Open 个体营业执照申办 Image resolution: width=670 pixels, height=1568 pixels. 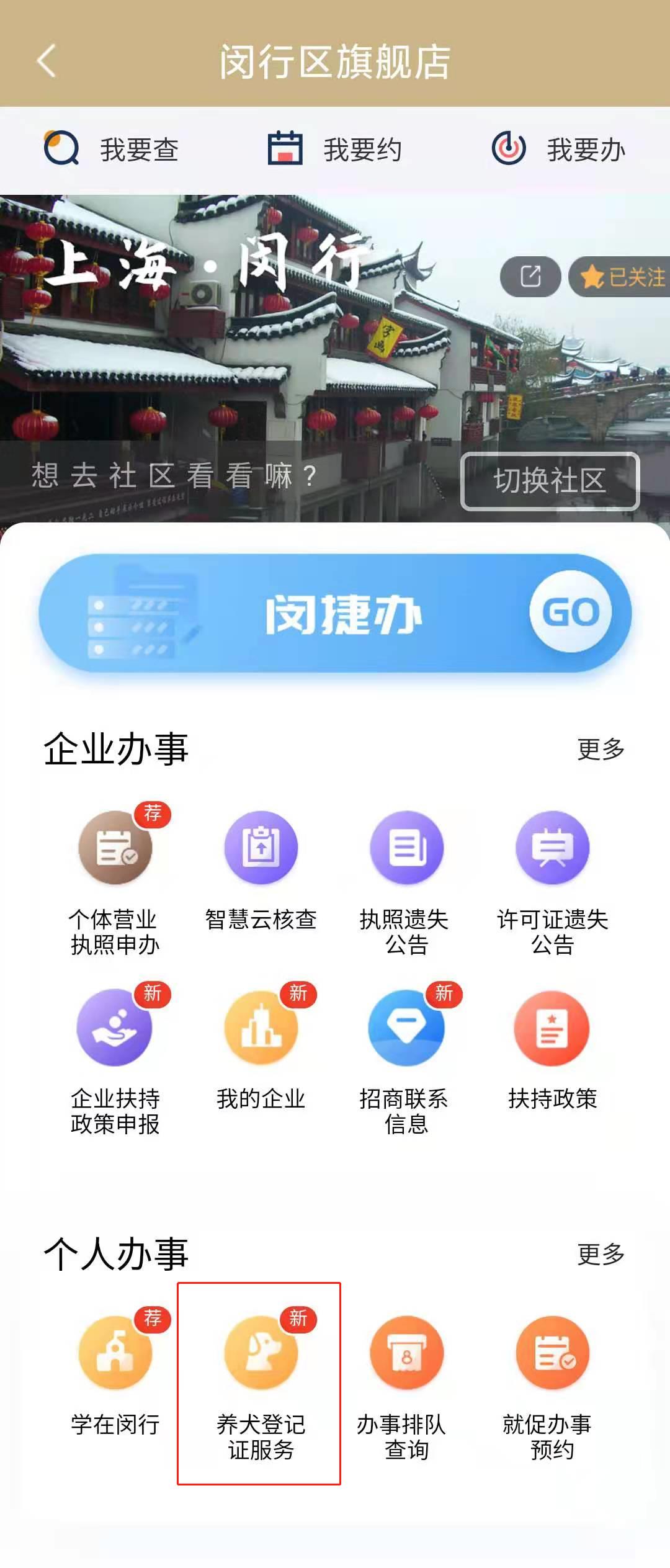(115, 881)
